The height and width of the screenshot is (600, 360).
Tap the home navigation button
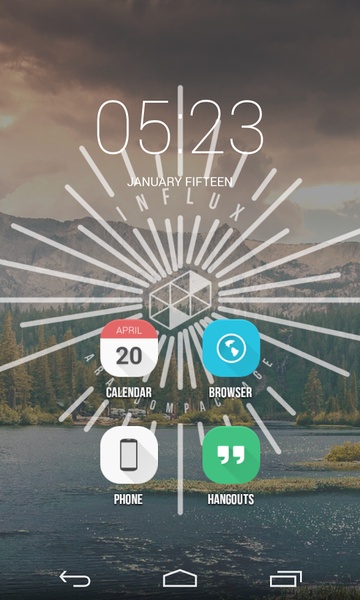(180, 579)
